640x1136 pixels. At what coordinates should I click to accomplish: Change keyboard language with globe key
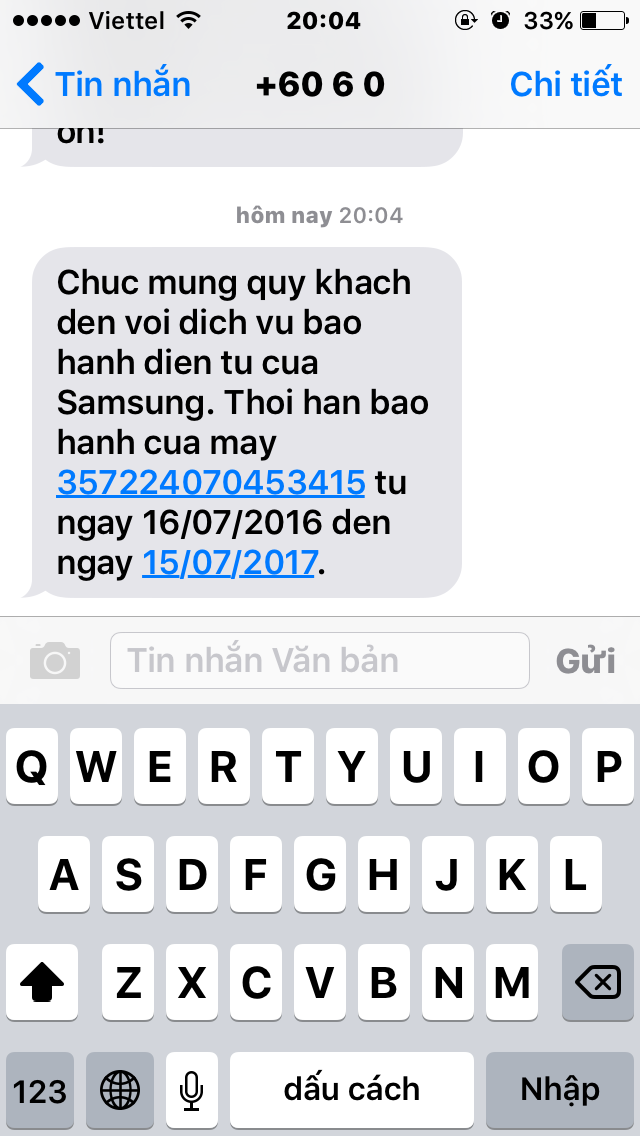(120, 1090)
